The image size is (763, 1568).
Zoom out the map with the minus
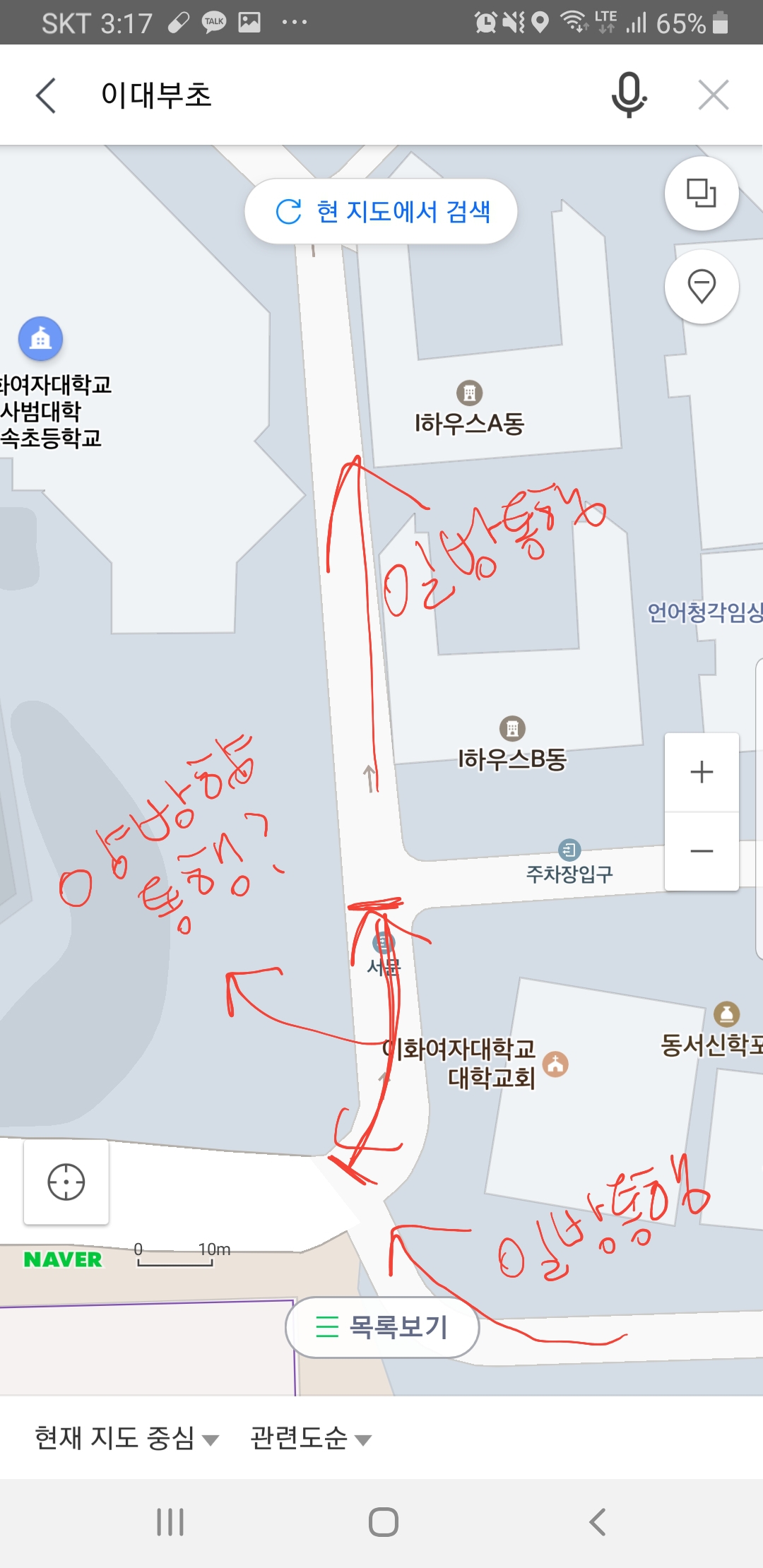(702, 851)
